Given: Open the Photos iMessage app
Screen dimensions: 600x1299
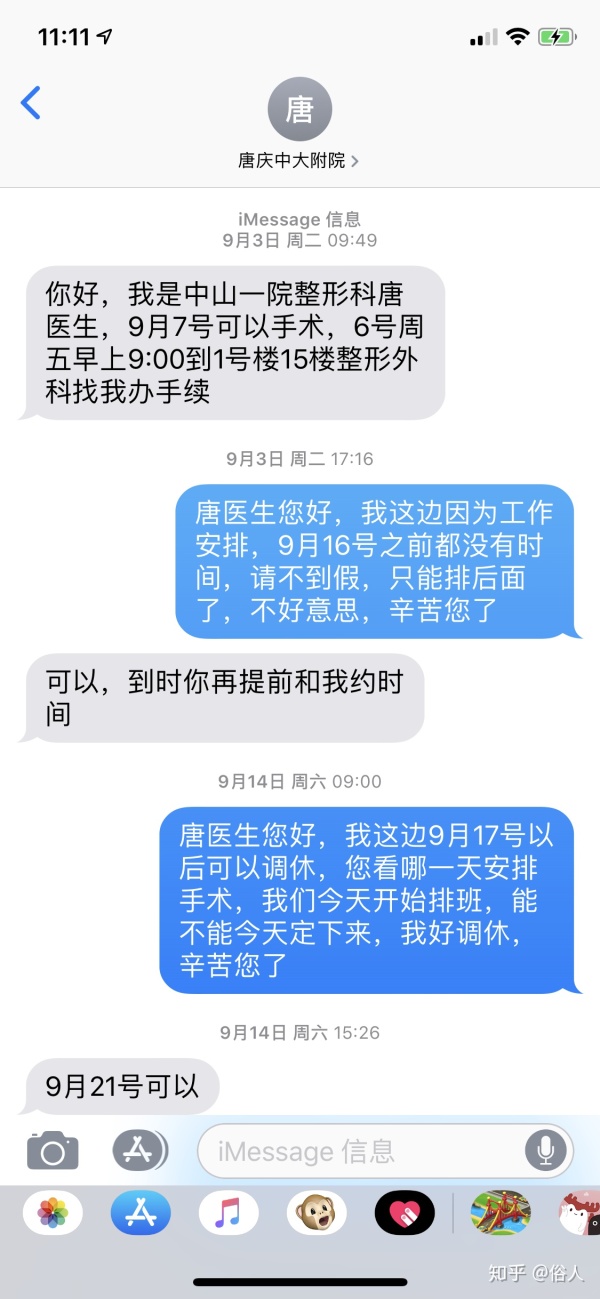Looking at the screenshot, I should coord(52,1214).
